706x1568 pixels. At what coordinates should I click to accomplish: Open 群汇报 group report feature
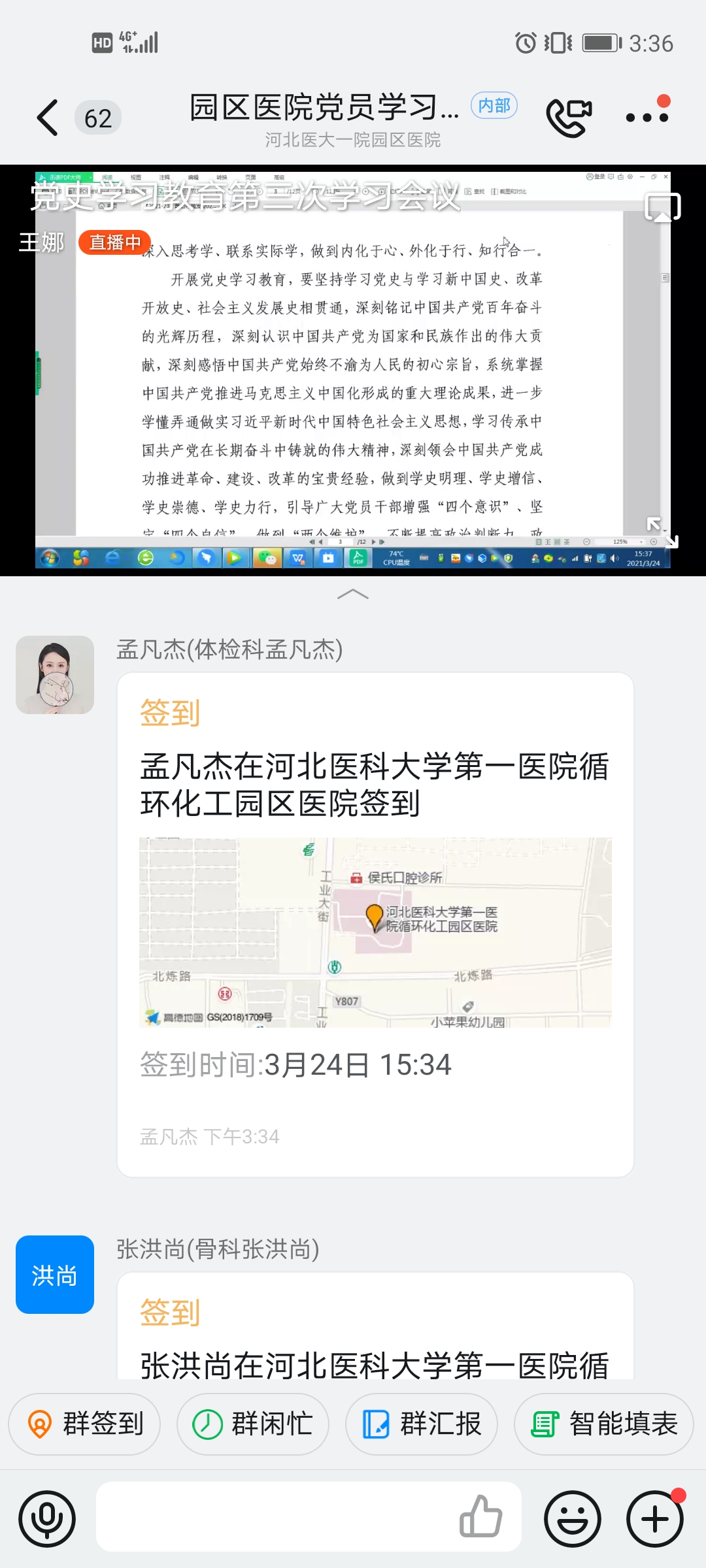(x=422, y=1424)
